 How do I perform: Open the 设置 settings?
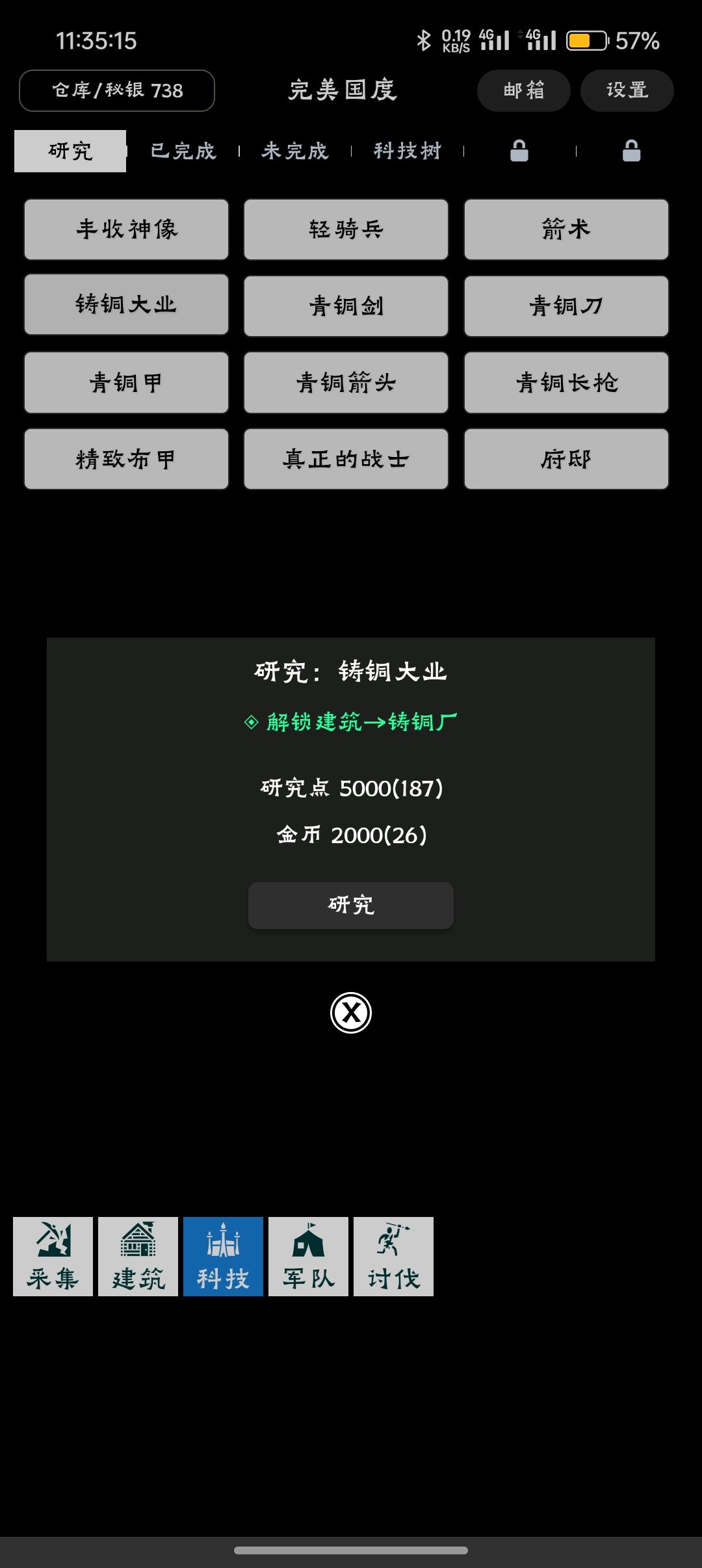(x=626, y=90)
